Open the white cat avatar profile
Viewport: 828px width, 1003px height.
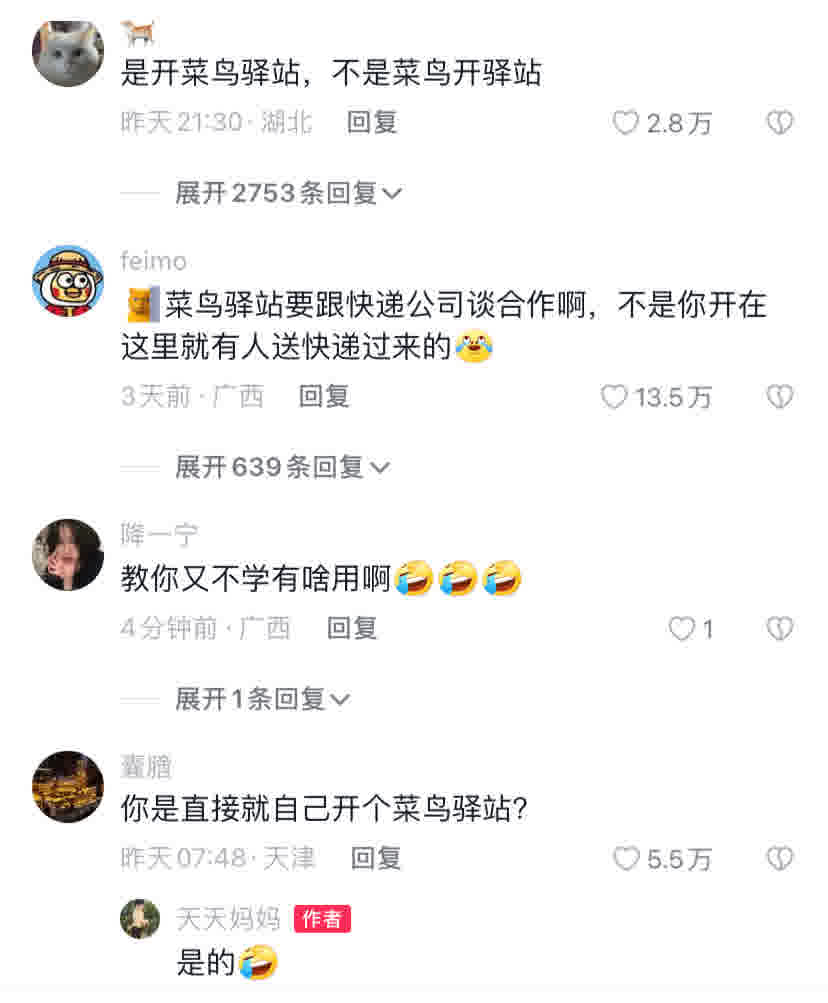click(x=68, y=52)
